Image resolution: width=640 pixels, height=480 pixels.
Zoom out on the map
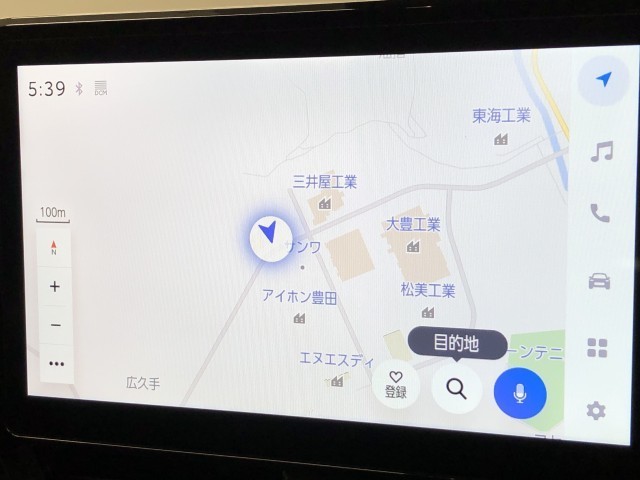(55, 325)
